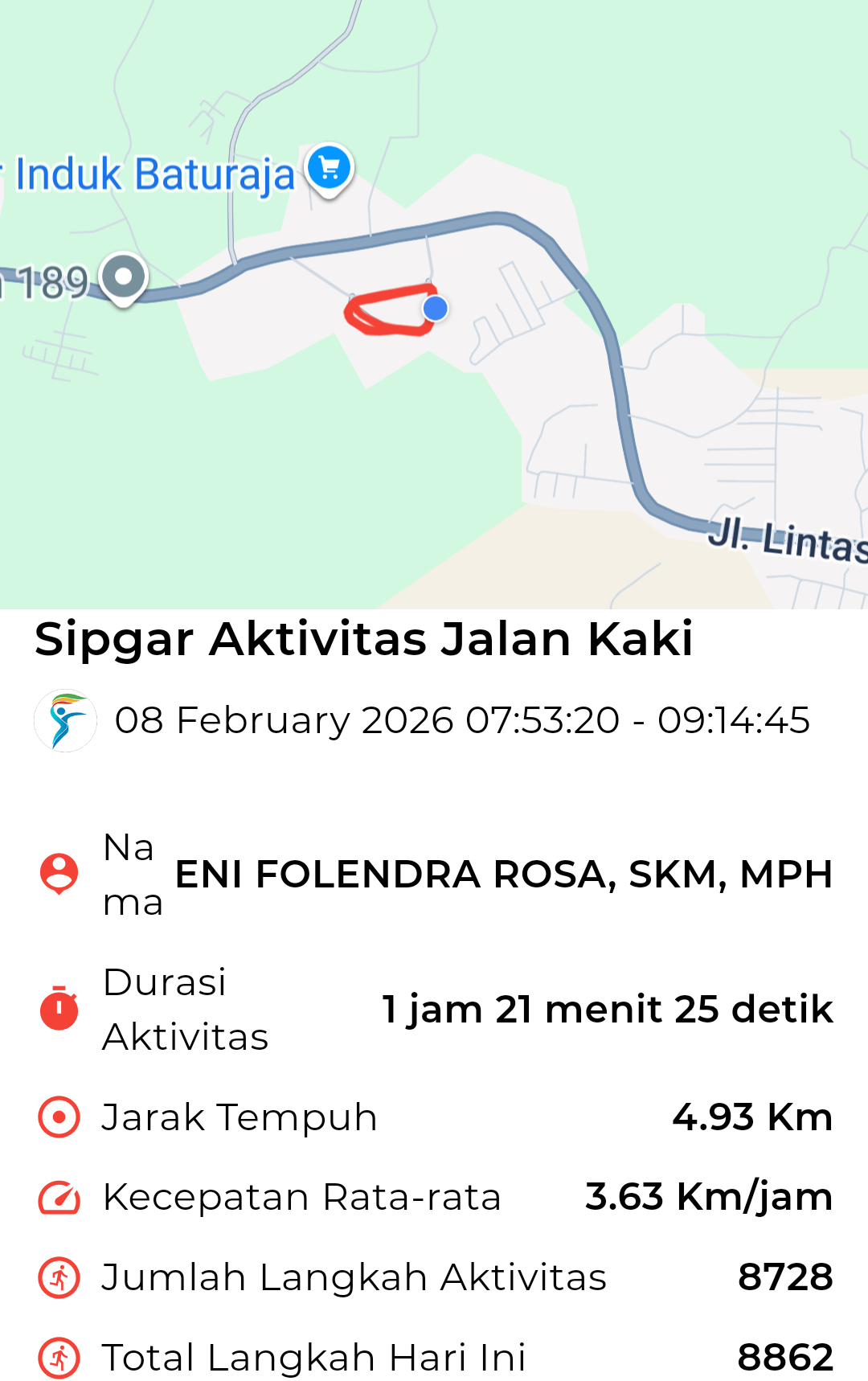Select the grey pin beside 189
Screen dimensions: 868x1381
pos(123,277)
